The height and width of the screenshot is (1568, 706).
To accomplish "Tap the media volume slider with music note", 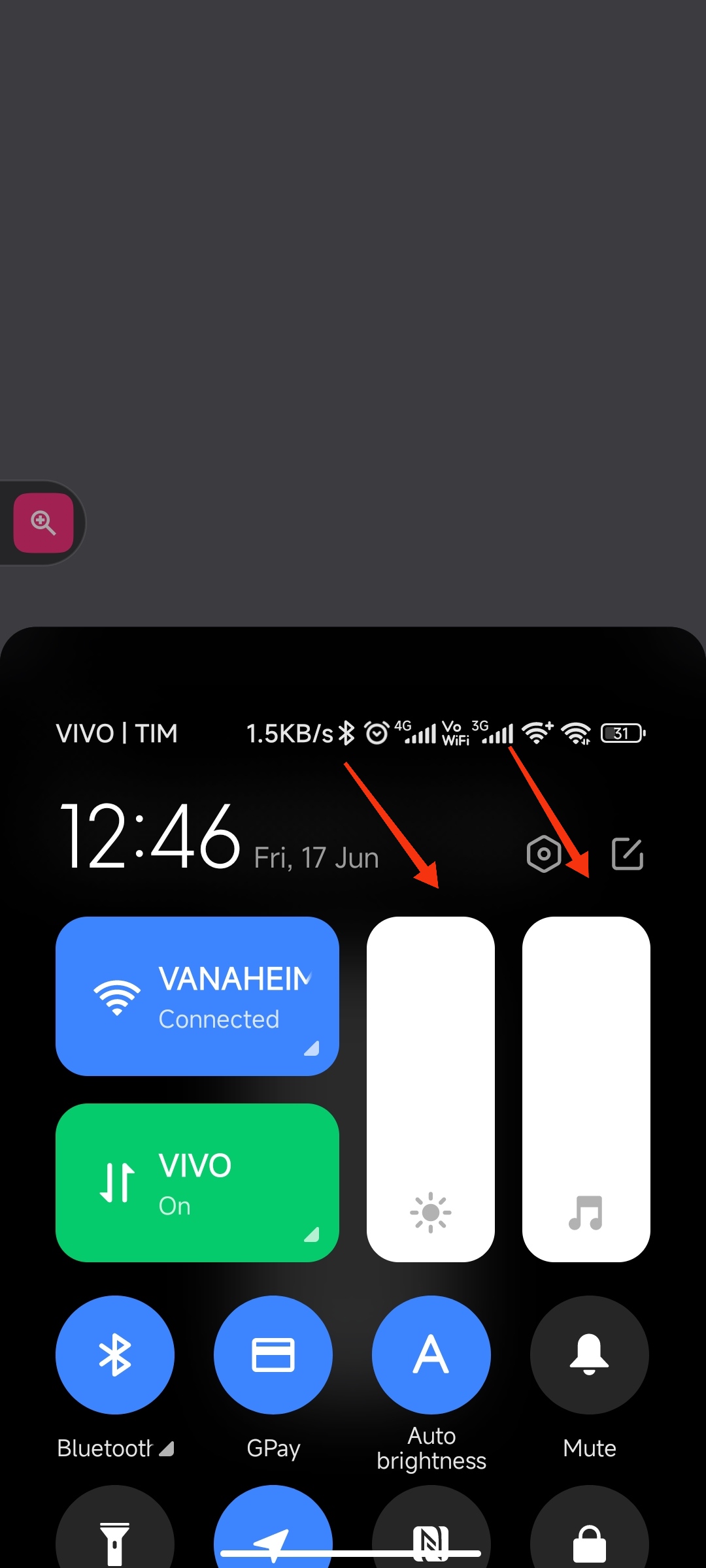I will pos(586,1089).
